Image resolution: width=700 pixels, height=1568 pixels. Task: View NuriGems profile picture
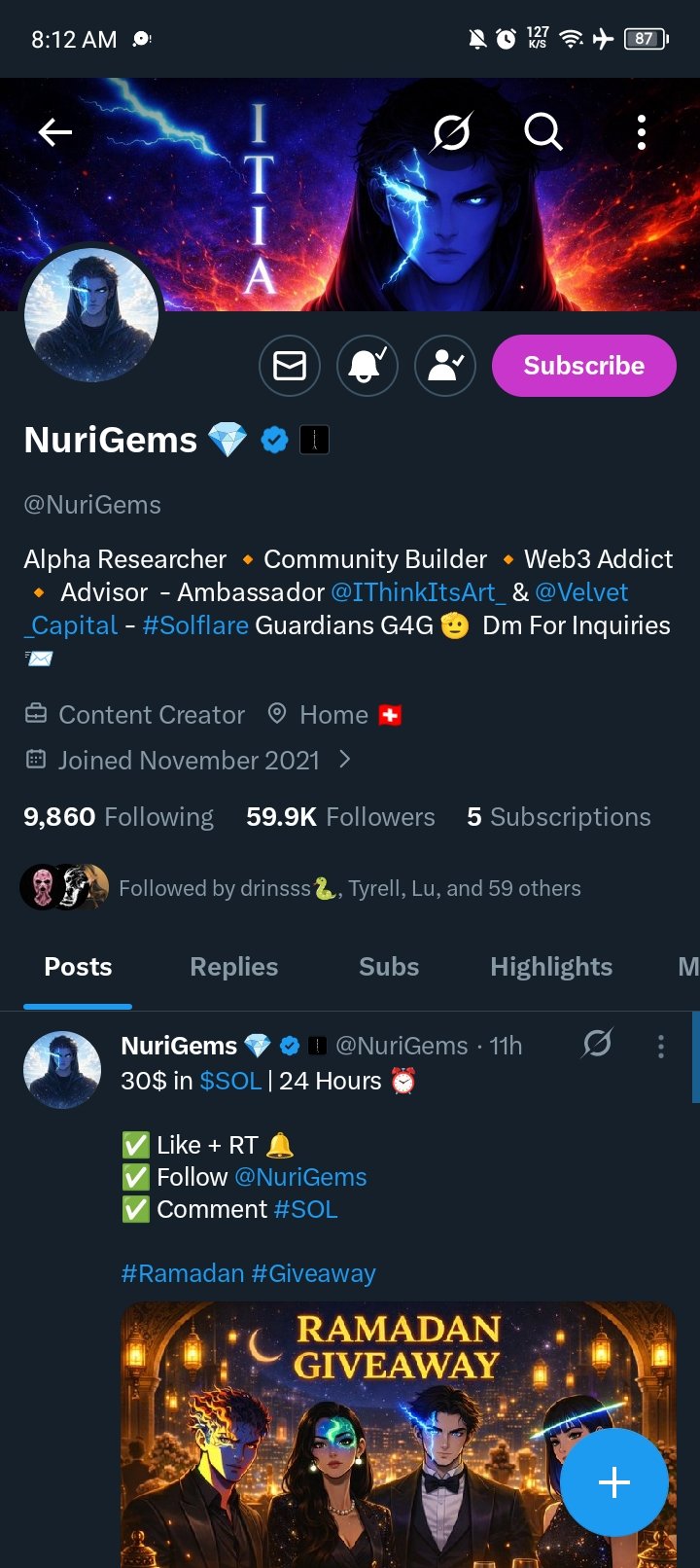91,313
